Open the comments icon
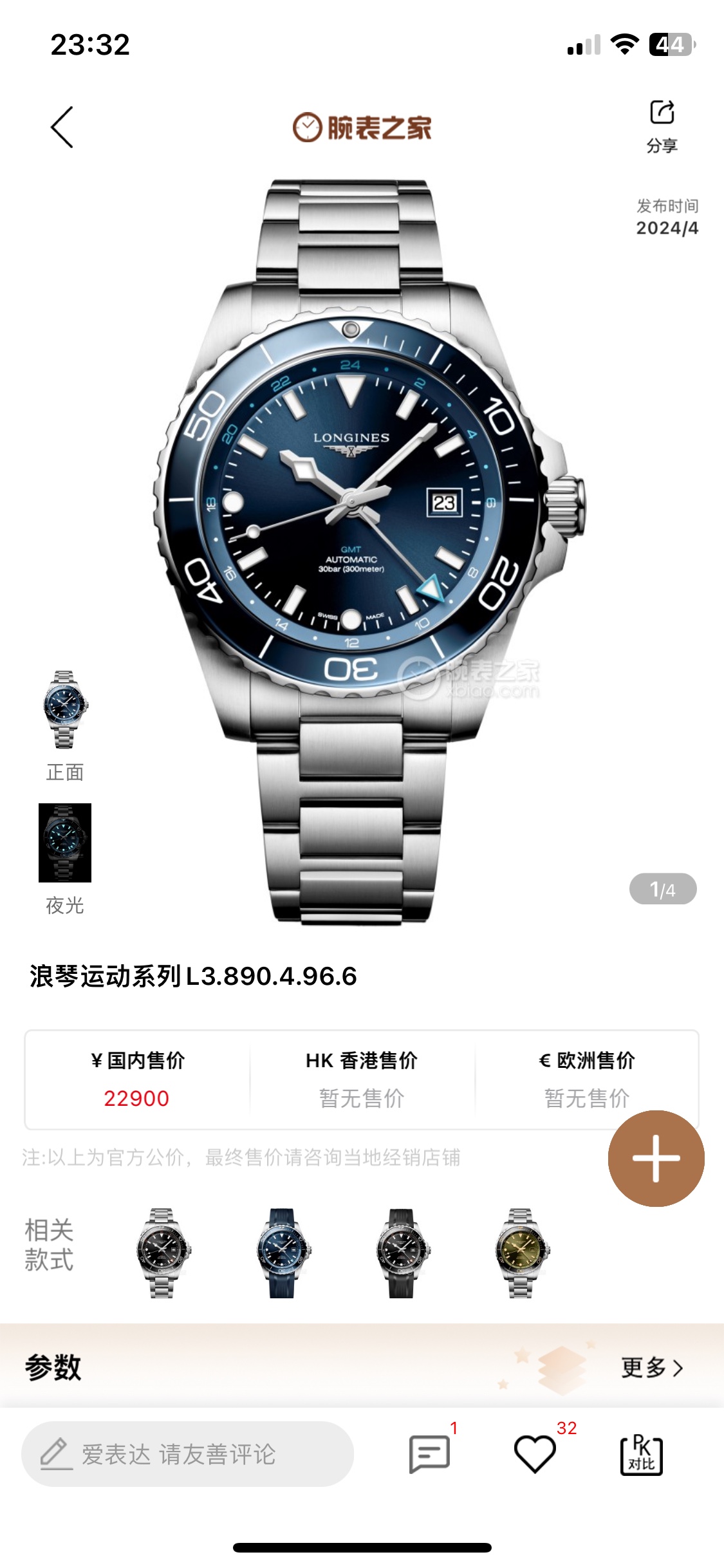Viewport: 724px width, 1568px height. pos(429,1455)
